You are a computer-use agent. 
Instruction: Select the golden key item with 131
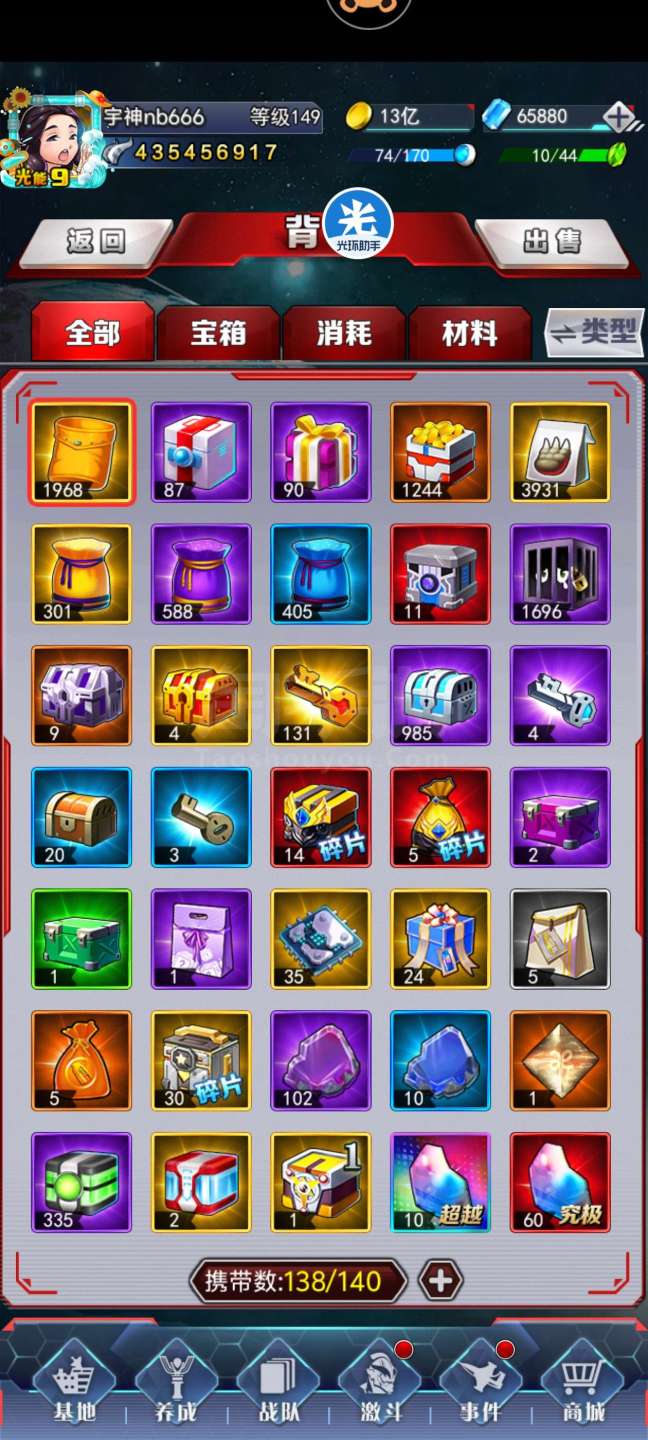pyautogui.click(x=321, y=695)
